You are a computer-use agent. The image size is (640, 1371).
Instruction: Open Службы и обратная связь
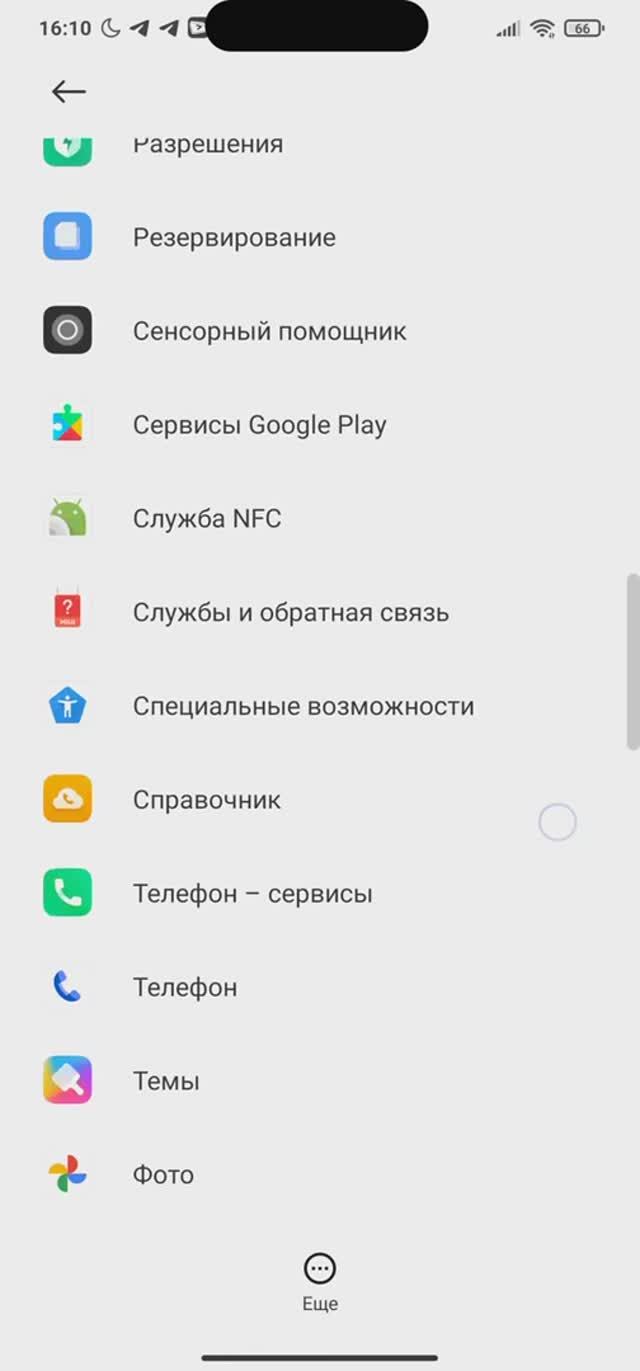(x=290, y=613)
